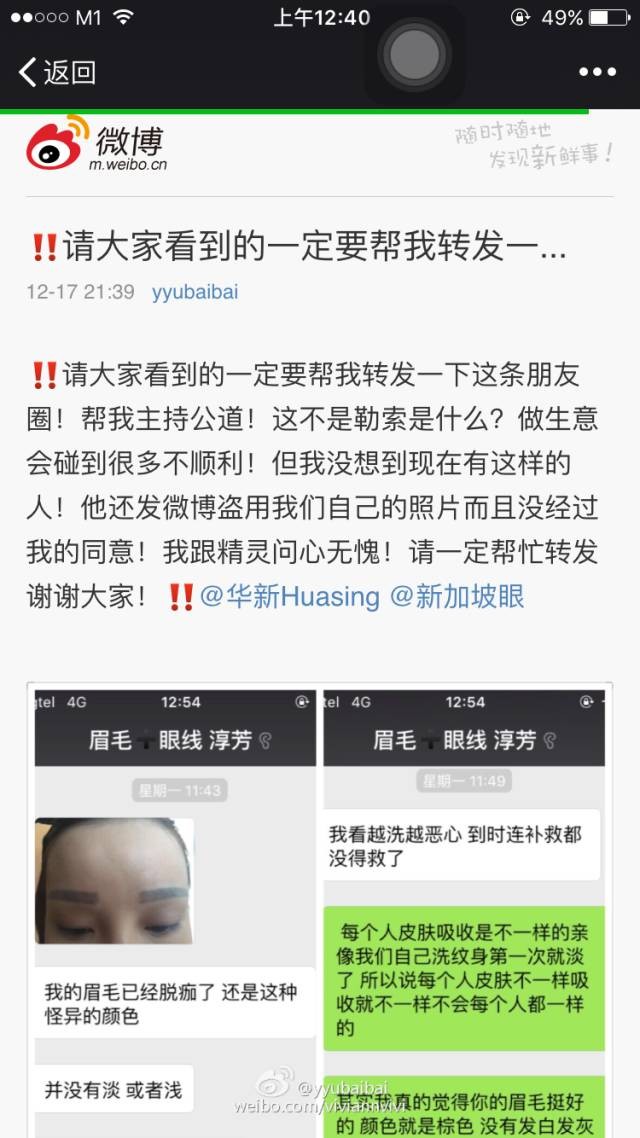Open author profile yyubaibai

coord(195,292)
